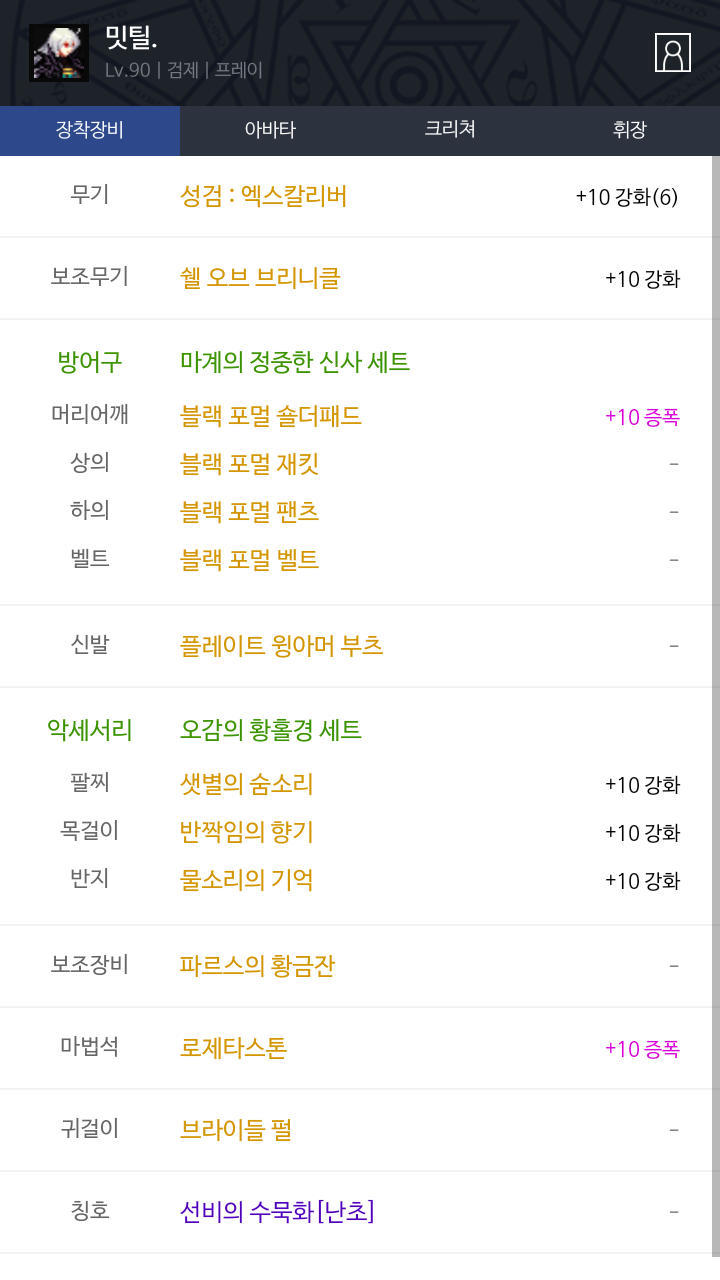Switch to the 휘장 tab
This screenshot has width=720, height=1280.
[630, 130]
